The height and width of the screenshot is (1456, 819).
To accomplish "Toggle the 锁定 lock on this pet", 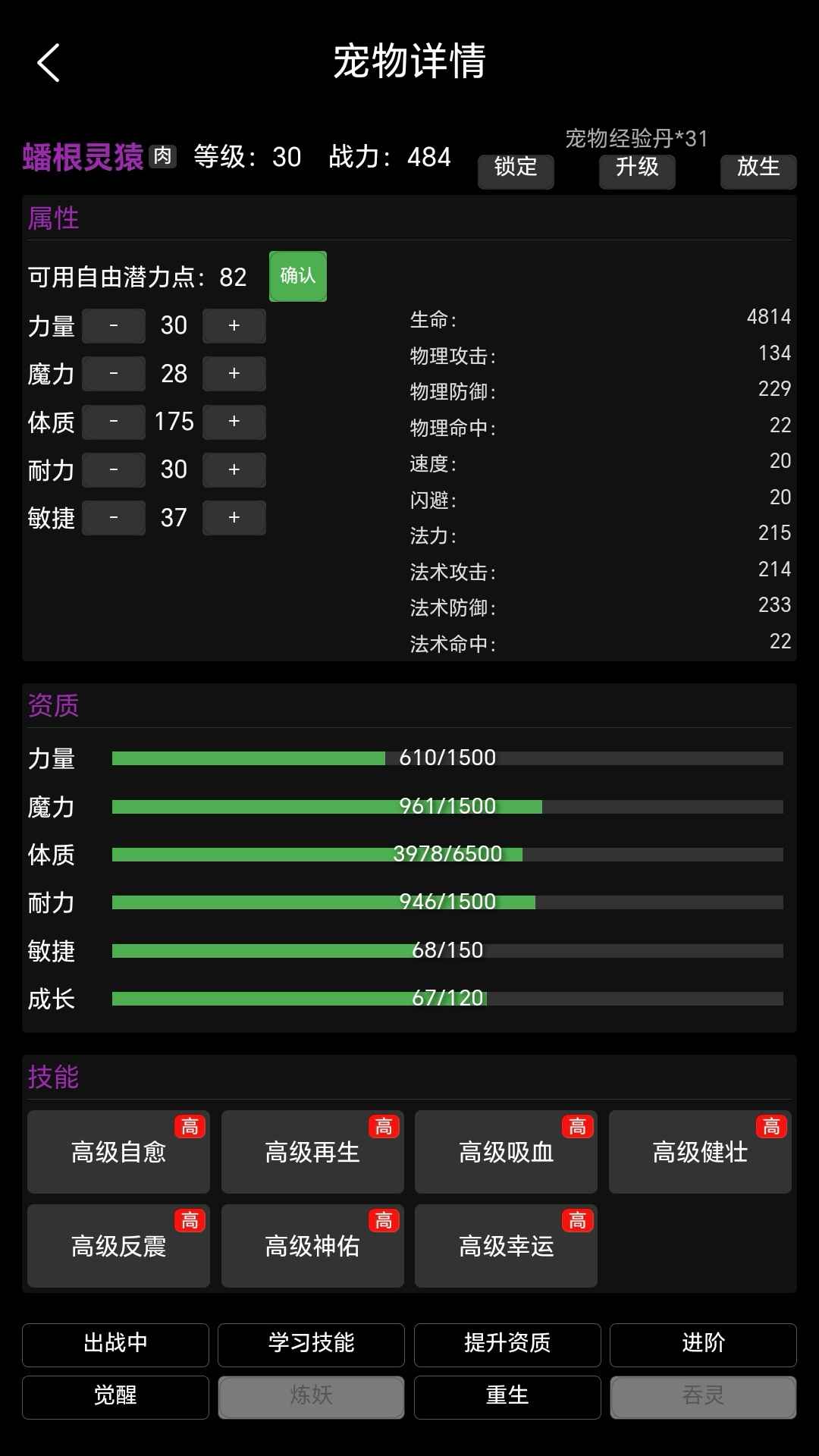I will point(516,171).
